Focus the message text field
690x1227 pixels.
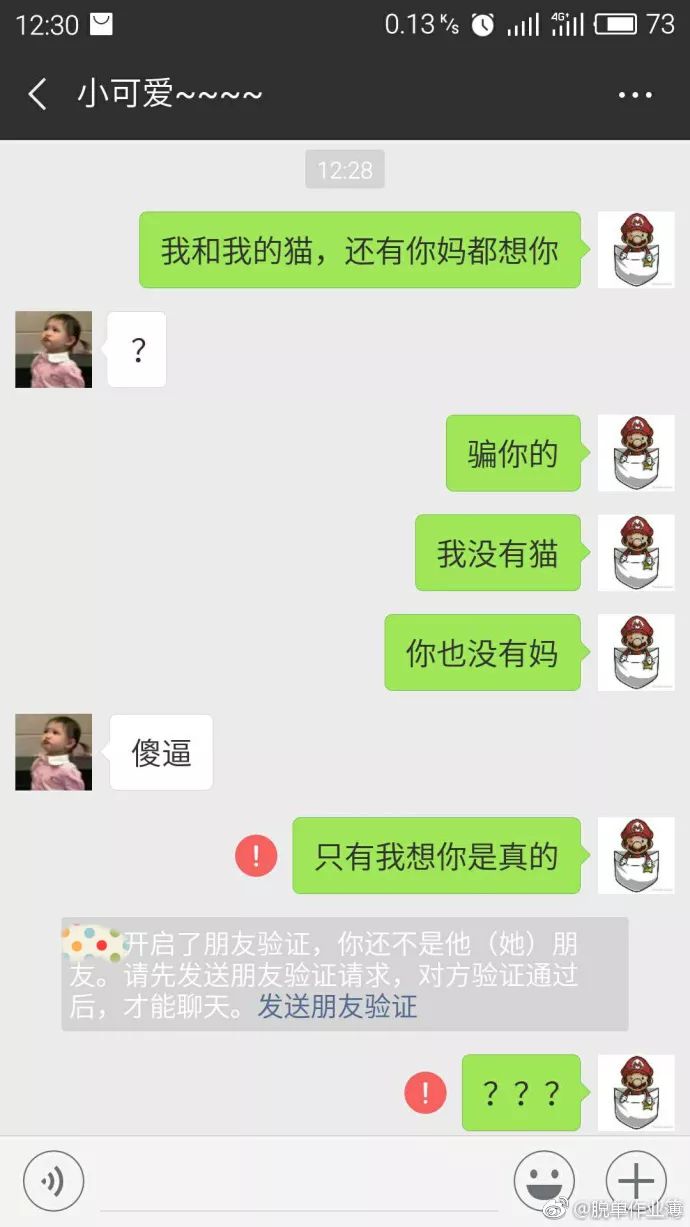point(298,1185)
